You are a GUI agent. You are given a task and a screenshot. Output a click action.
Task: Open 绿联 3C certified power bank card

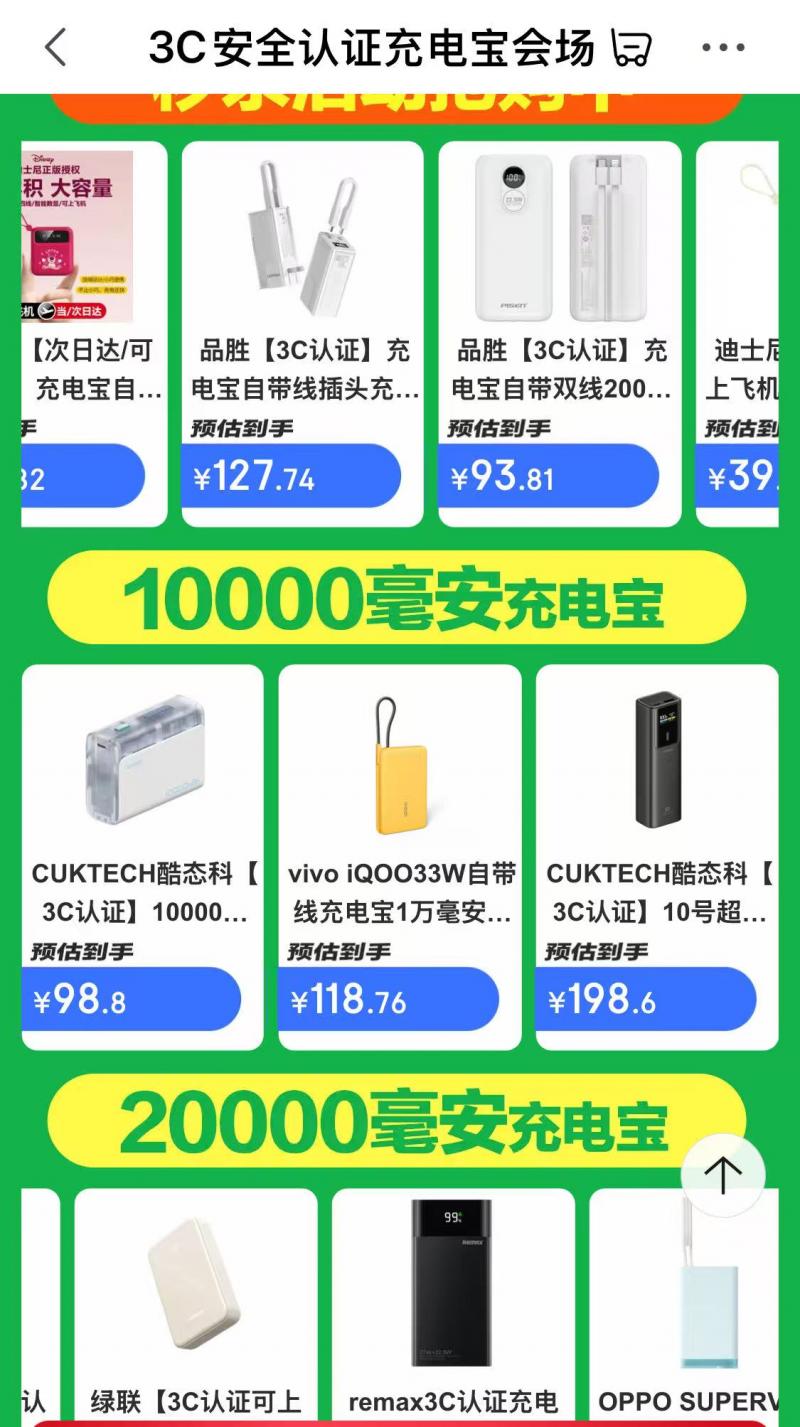(196, 1307)
